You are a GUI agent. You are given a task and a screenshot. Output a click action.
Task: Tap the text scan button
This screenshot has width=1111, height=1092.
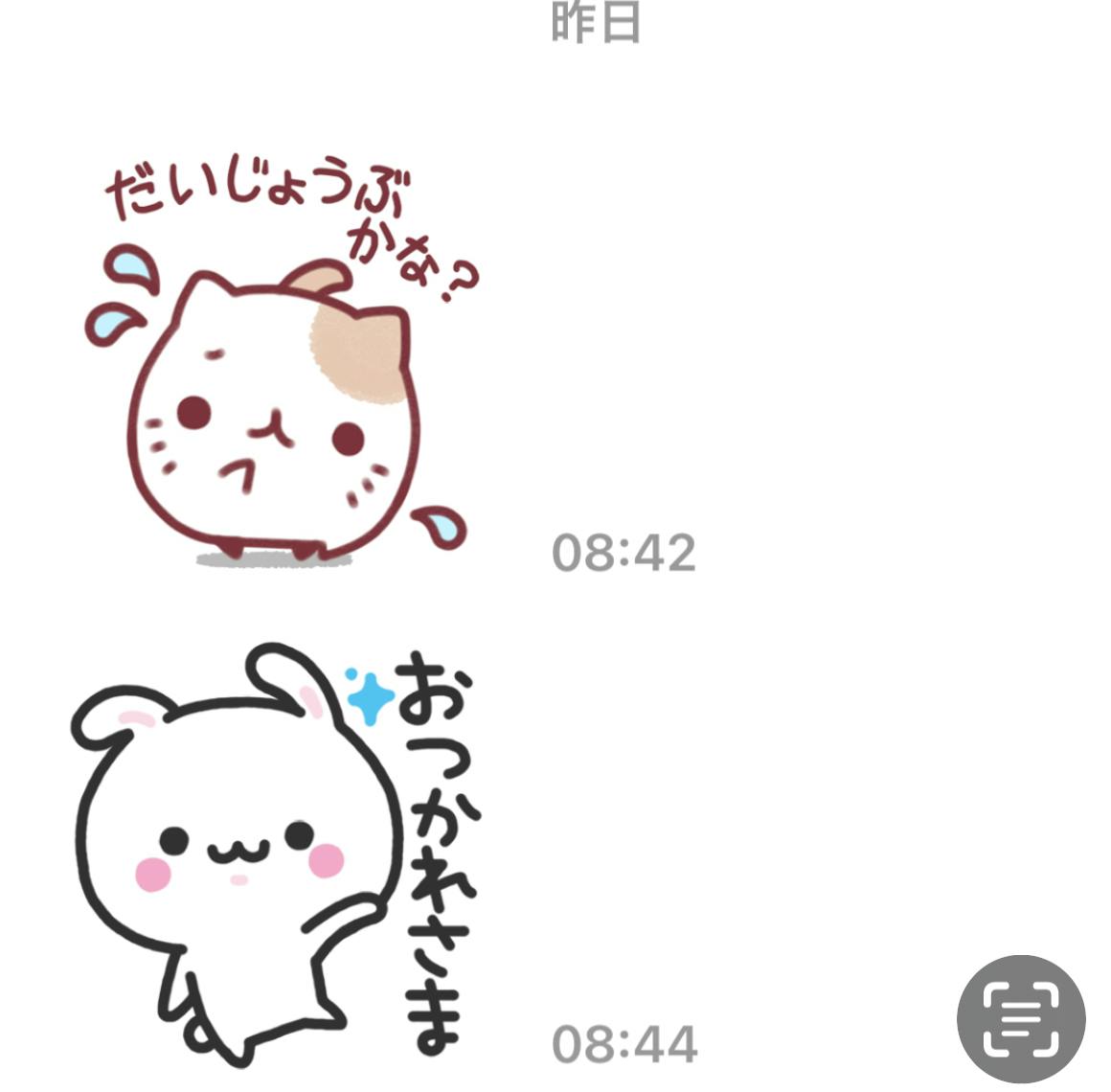coord(1021,1018)
